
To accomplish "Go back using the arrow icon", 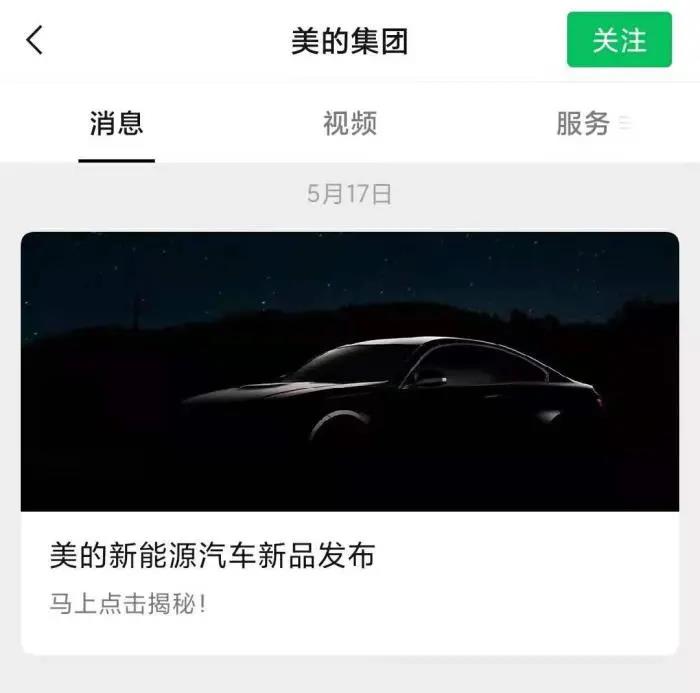I will 36,41.
